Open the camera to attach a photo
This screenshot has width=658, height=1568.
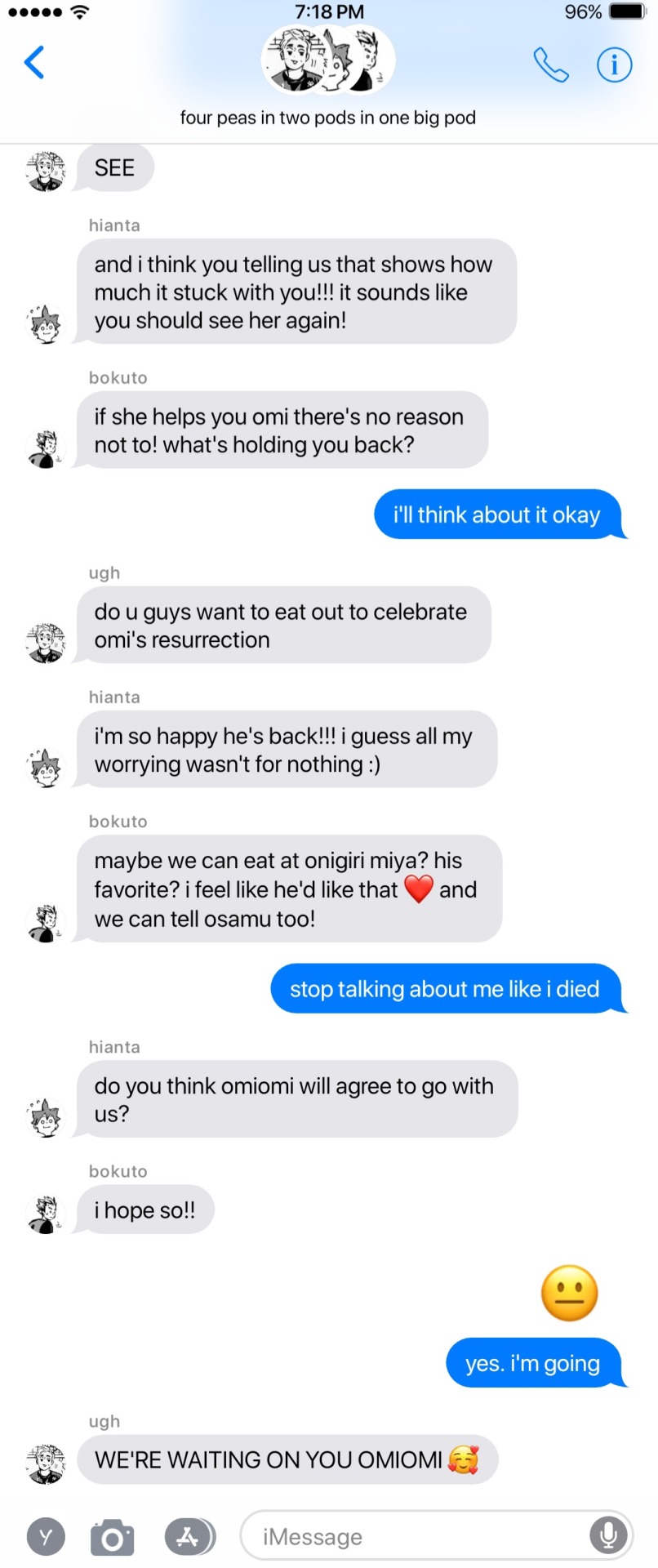113,1537
